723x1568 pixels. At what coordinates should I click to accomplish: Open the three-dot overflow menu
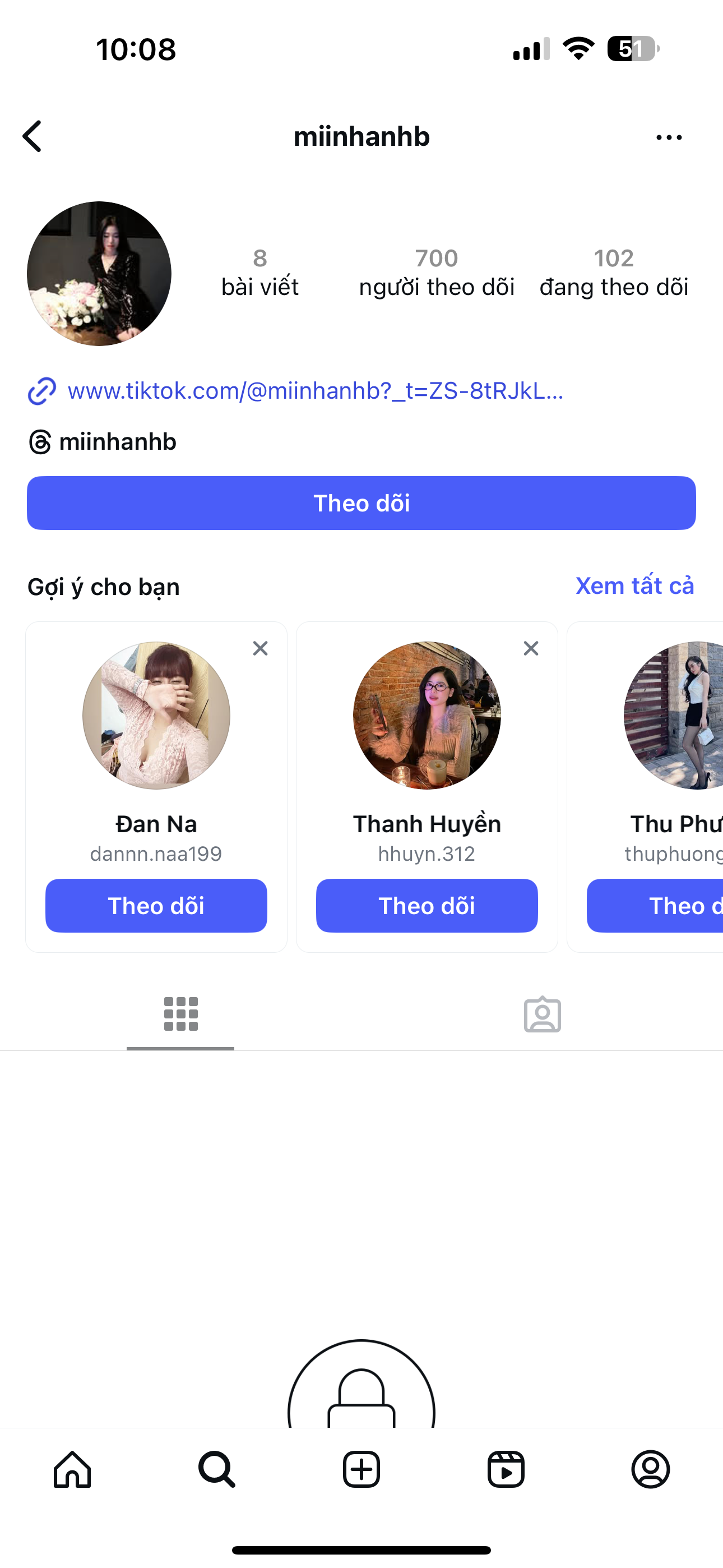(x=669, y=137)
